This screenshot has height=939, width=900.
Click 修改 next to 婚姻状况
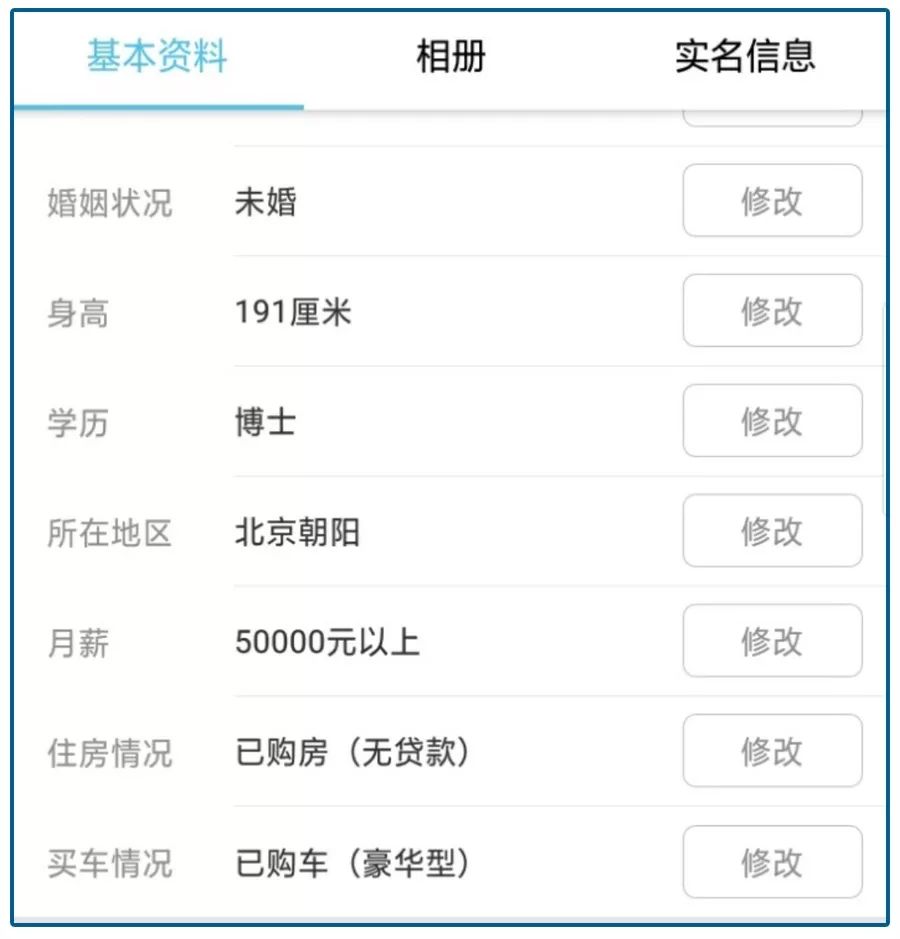[771, 201]
